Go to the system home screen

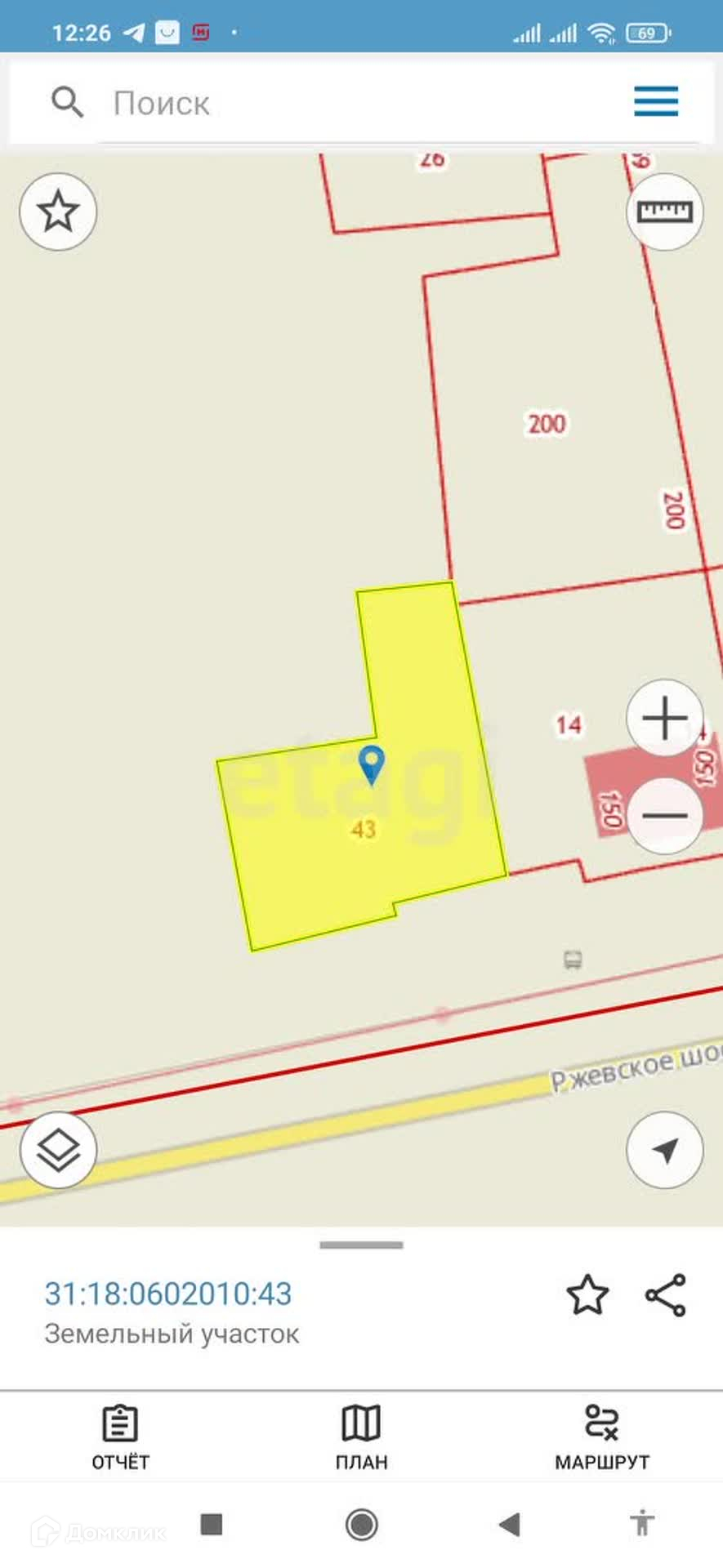click(361, 1524)
